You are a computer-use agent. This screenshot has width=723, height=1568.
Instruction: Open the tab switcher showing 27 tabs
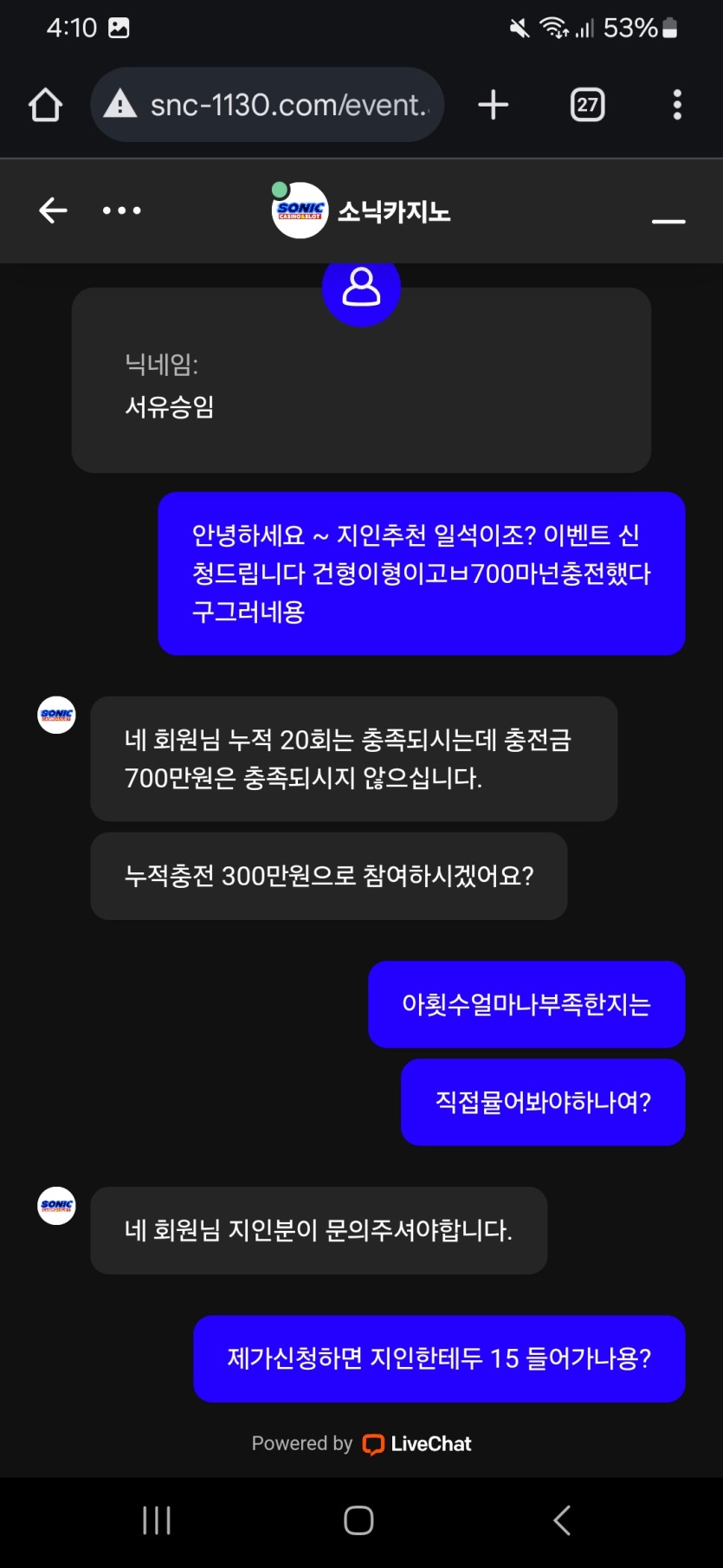coord(587,104)
